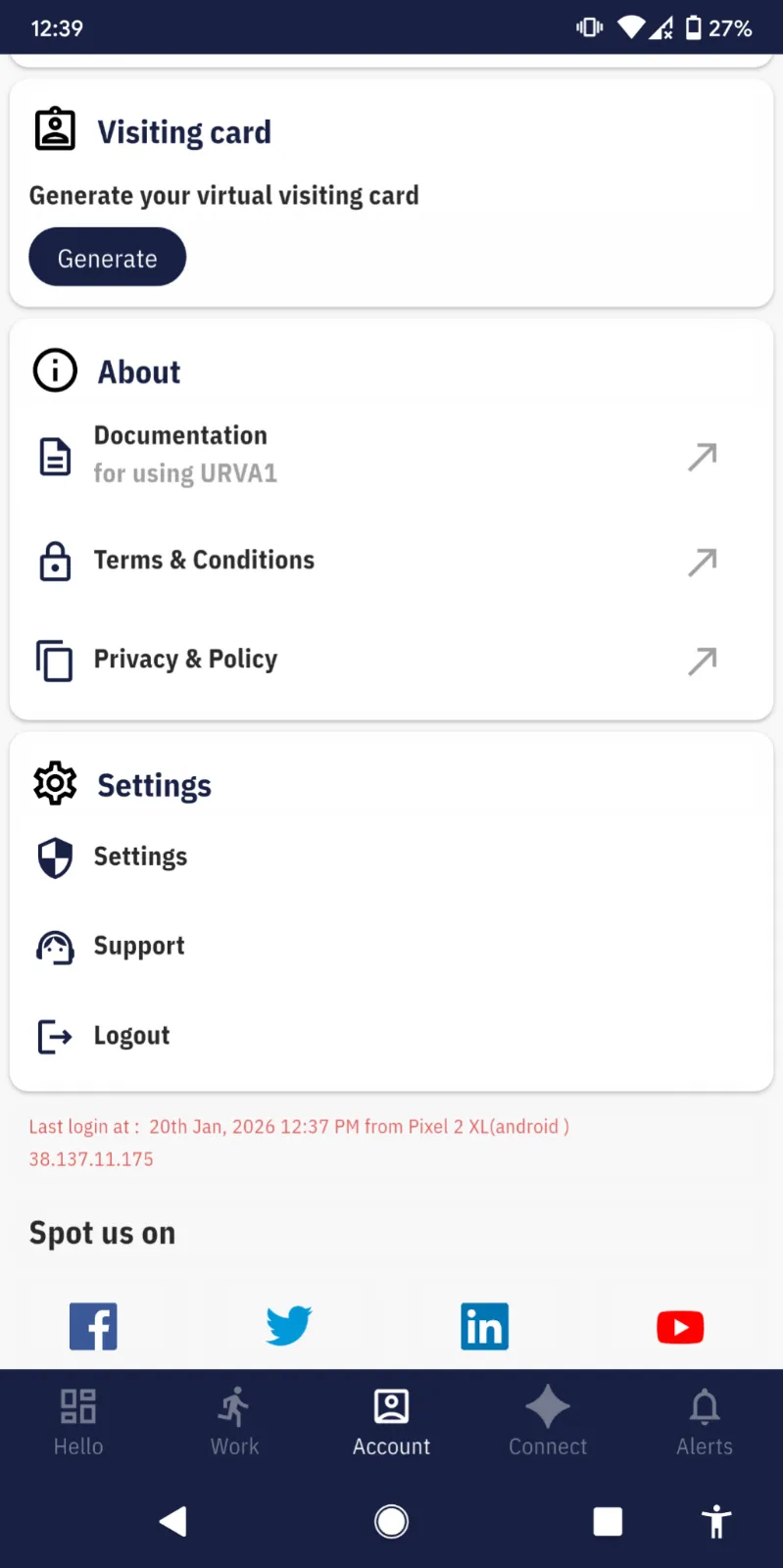Select the Account tab

(391, 1421)
